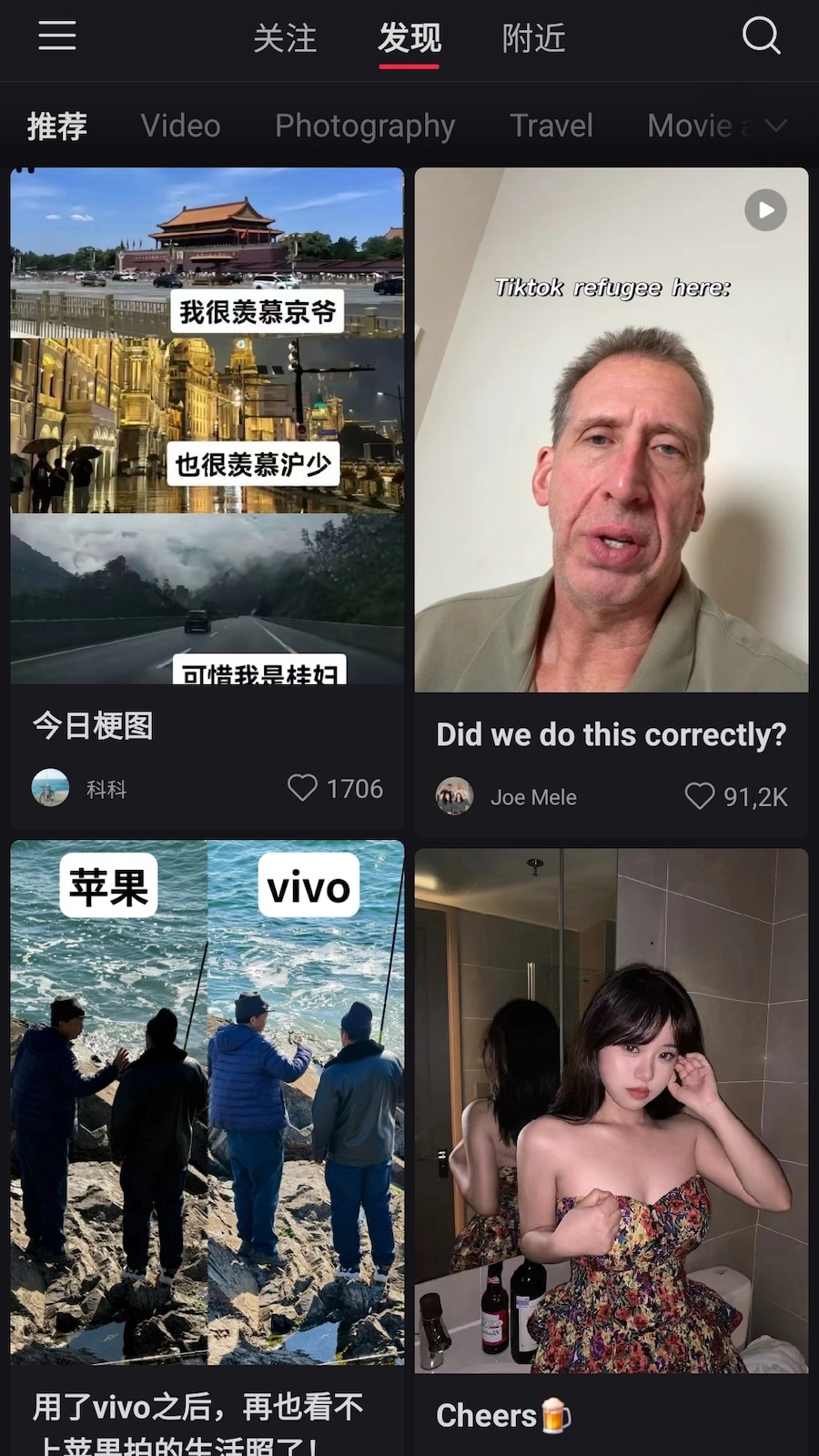Expand the category list chevron
This screenshot has width=819, height=1456.
pos(776,126)
